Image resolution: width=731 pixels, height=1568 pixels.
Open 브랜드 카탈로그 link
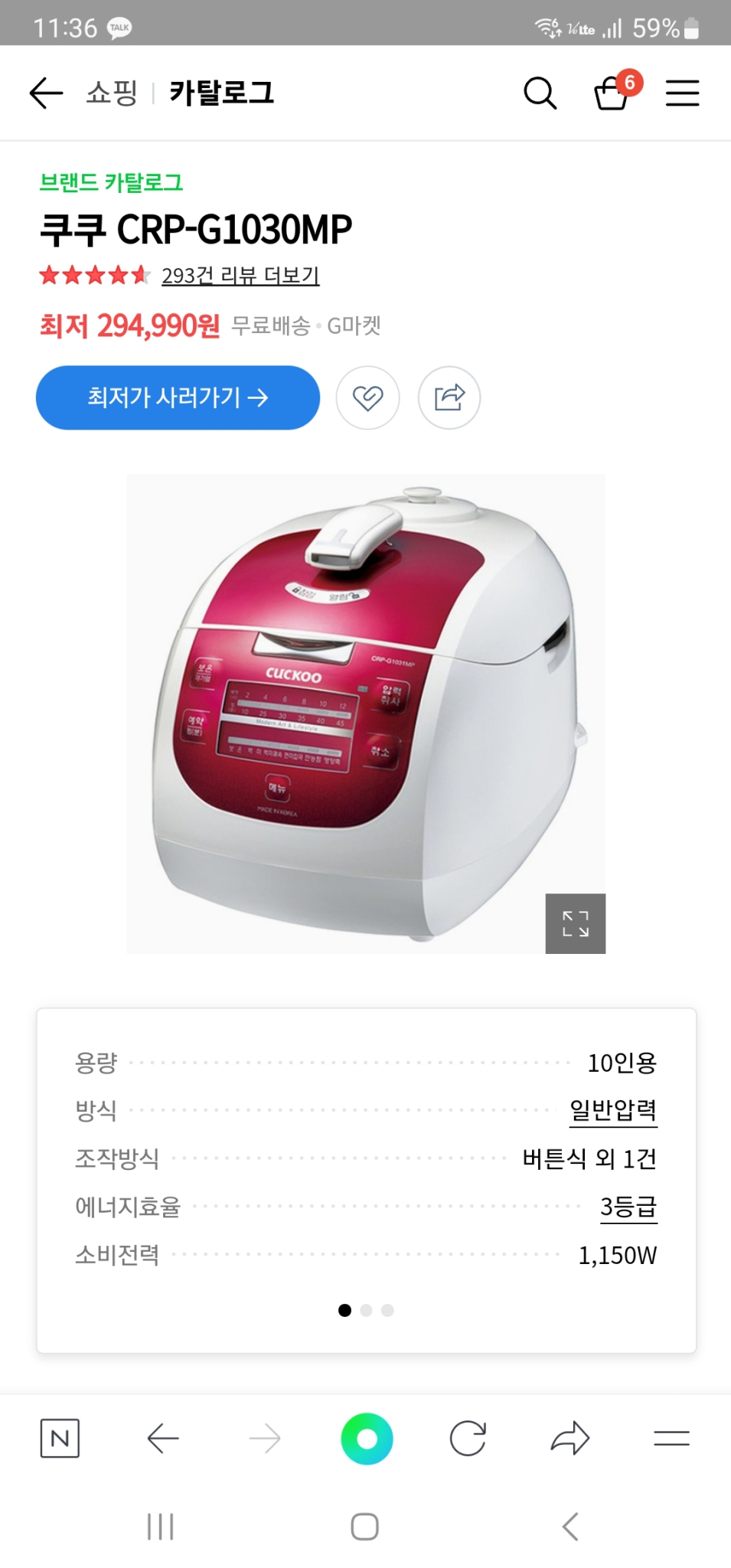tap(113, 183)
